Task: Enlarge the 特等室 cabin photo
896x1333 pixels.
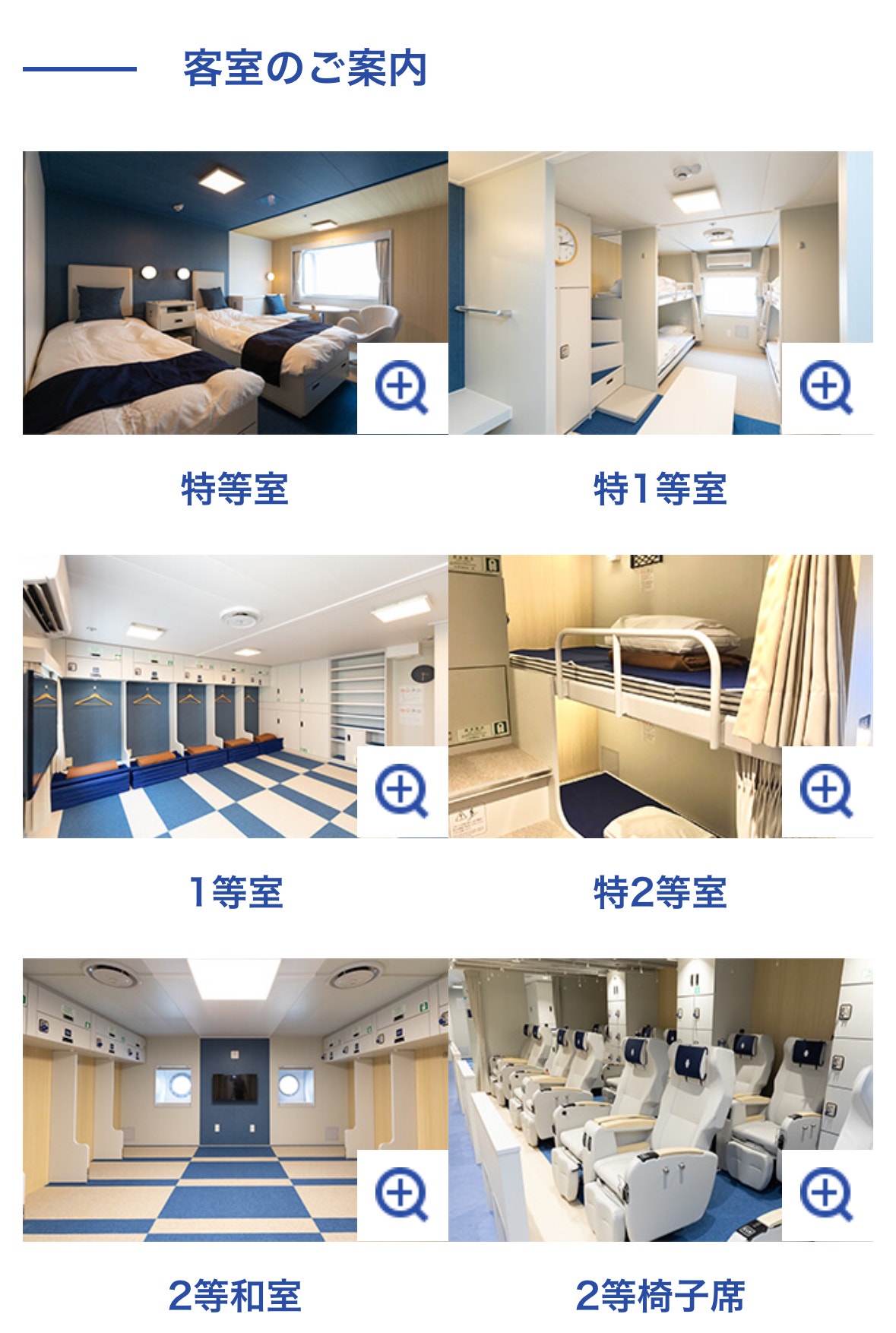Action: [x=402, y=388]
